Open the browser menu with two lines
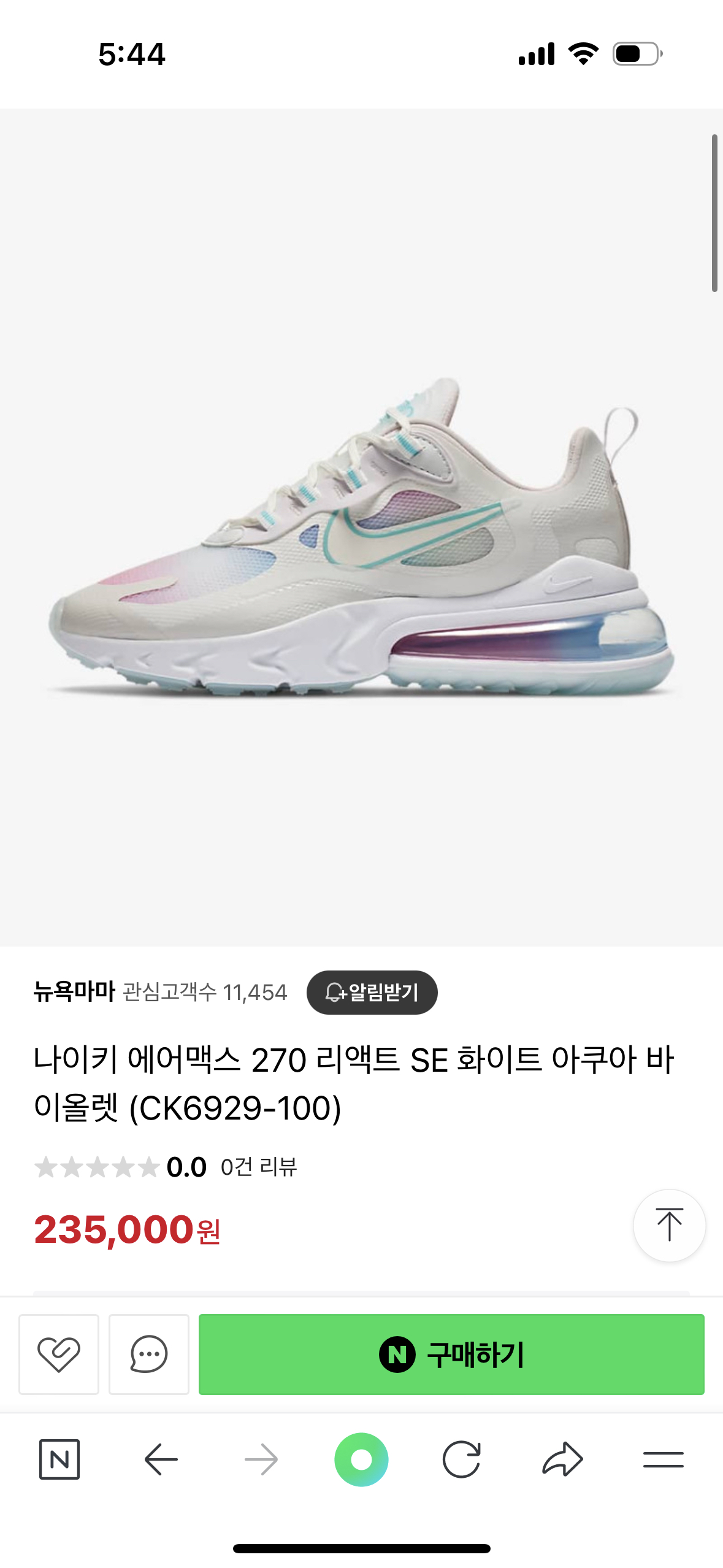This screenshot has height=1568, width=723. point(663,1459)
